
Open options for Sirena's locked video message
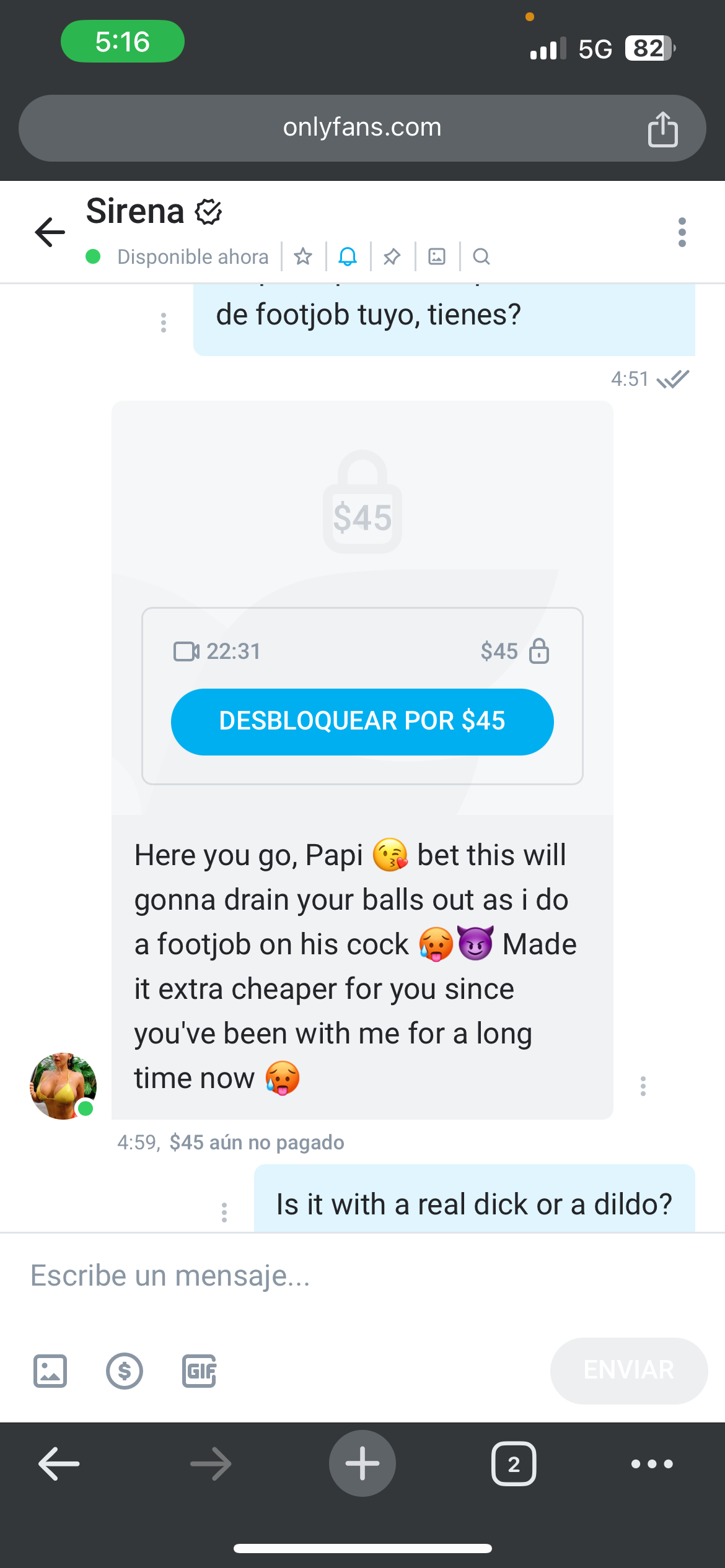643,1086
